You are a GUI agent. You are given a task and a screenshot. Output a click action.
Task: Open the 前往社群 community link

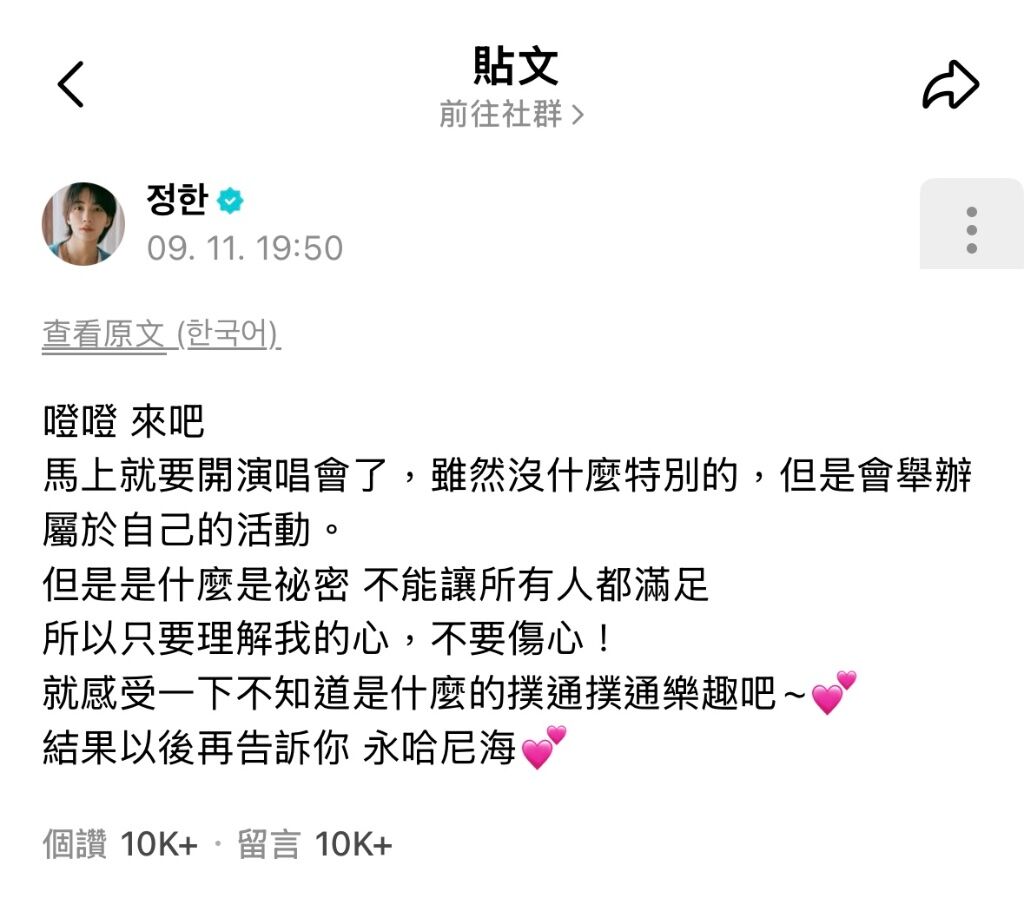pyautogui.click(x=511, y=114)
